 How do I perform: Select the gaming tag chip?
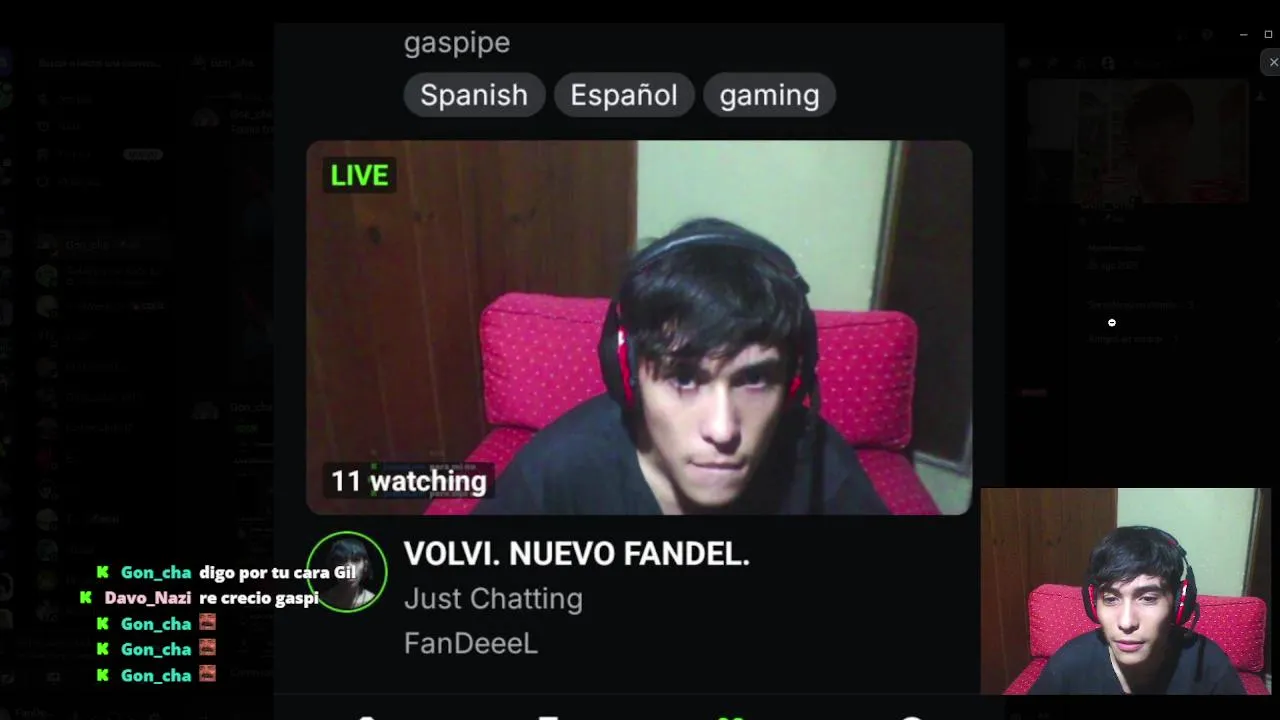769,95
